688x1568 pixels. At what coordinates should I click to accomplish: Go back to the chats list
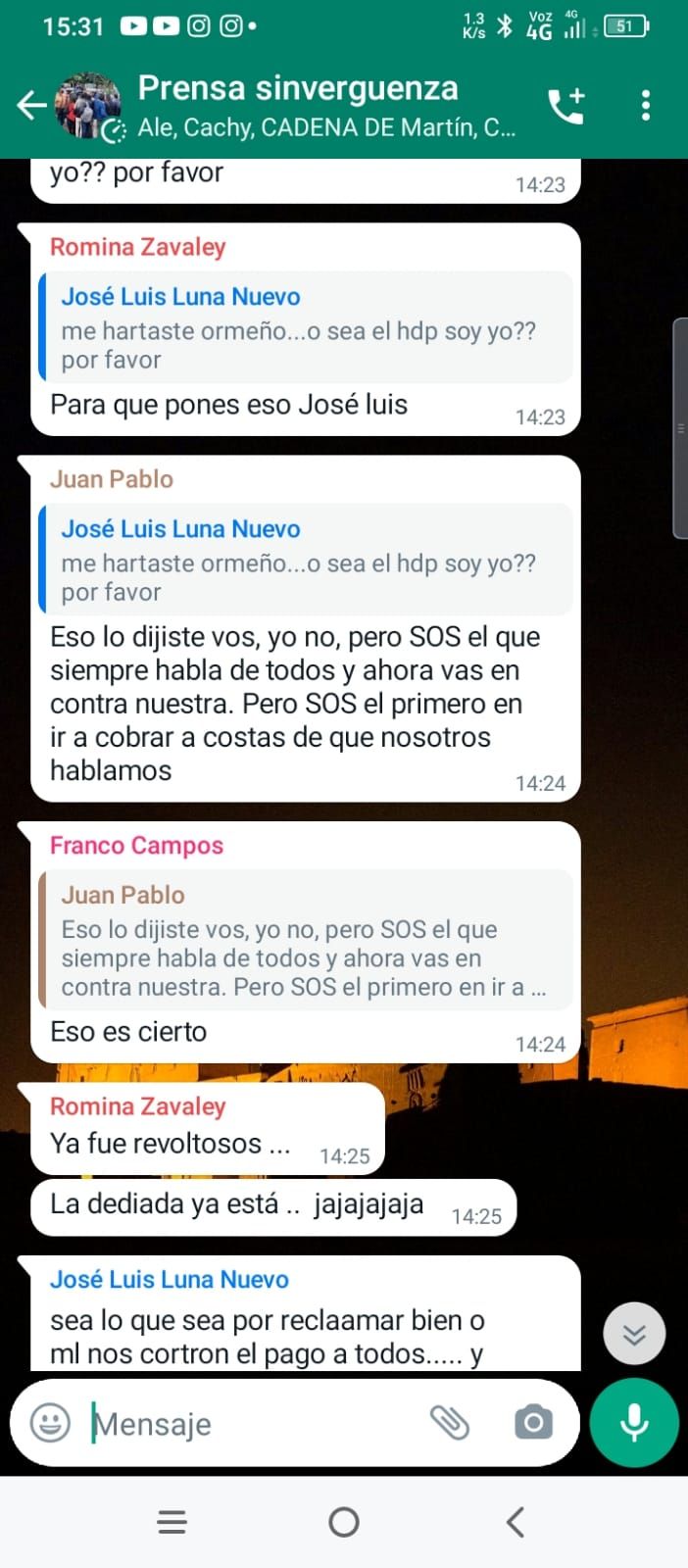click(31, 105)
